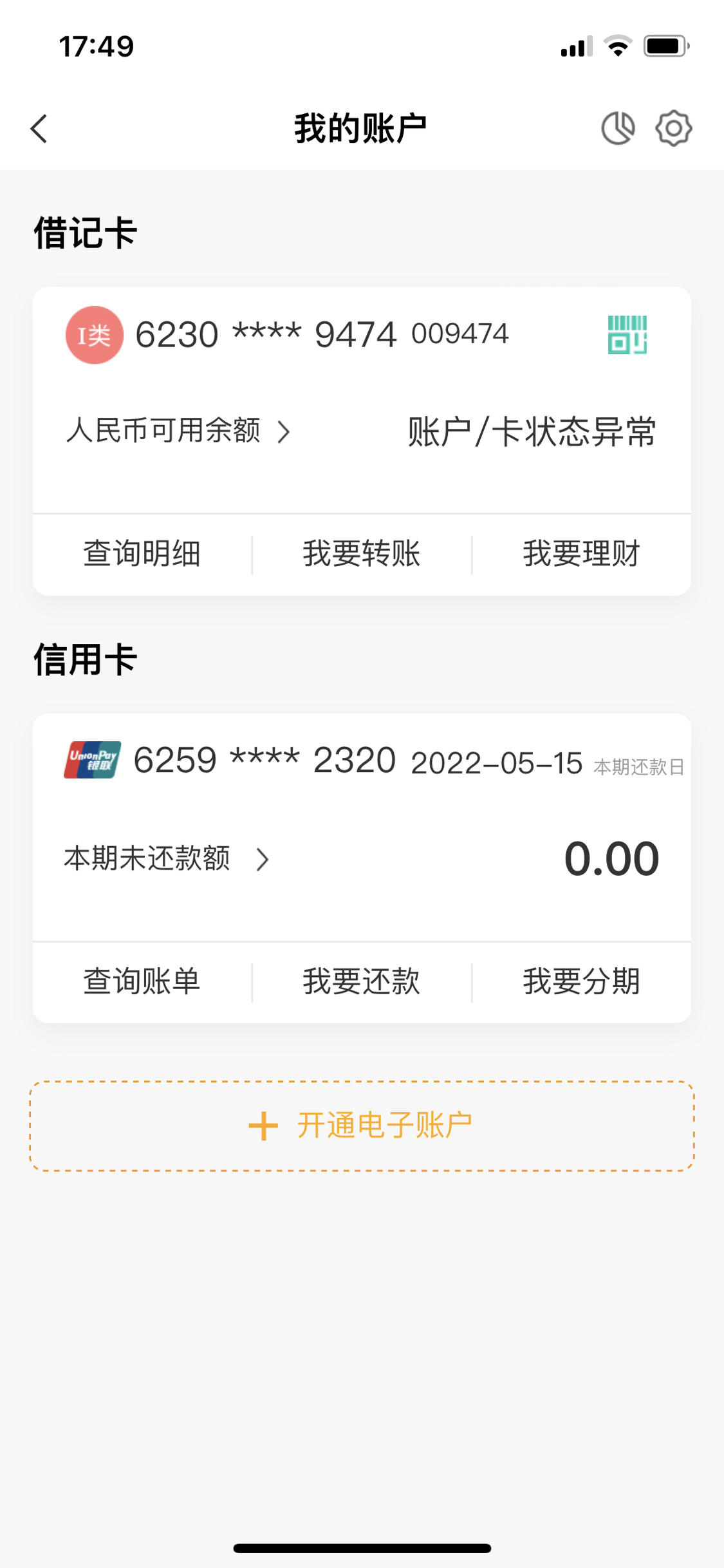Open the pie chart asset overview icon

[x=618, y=128]
